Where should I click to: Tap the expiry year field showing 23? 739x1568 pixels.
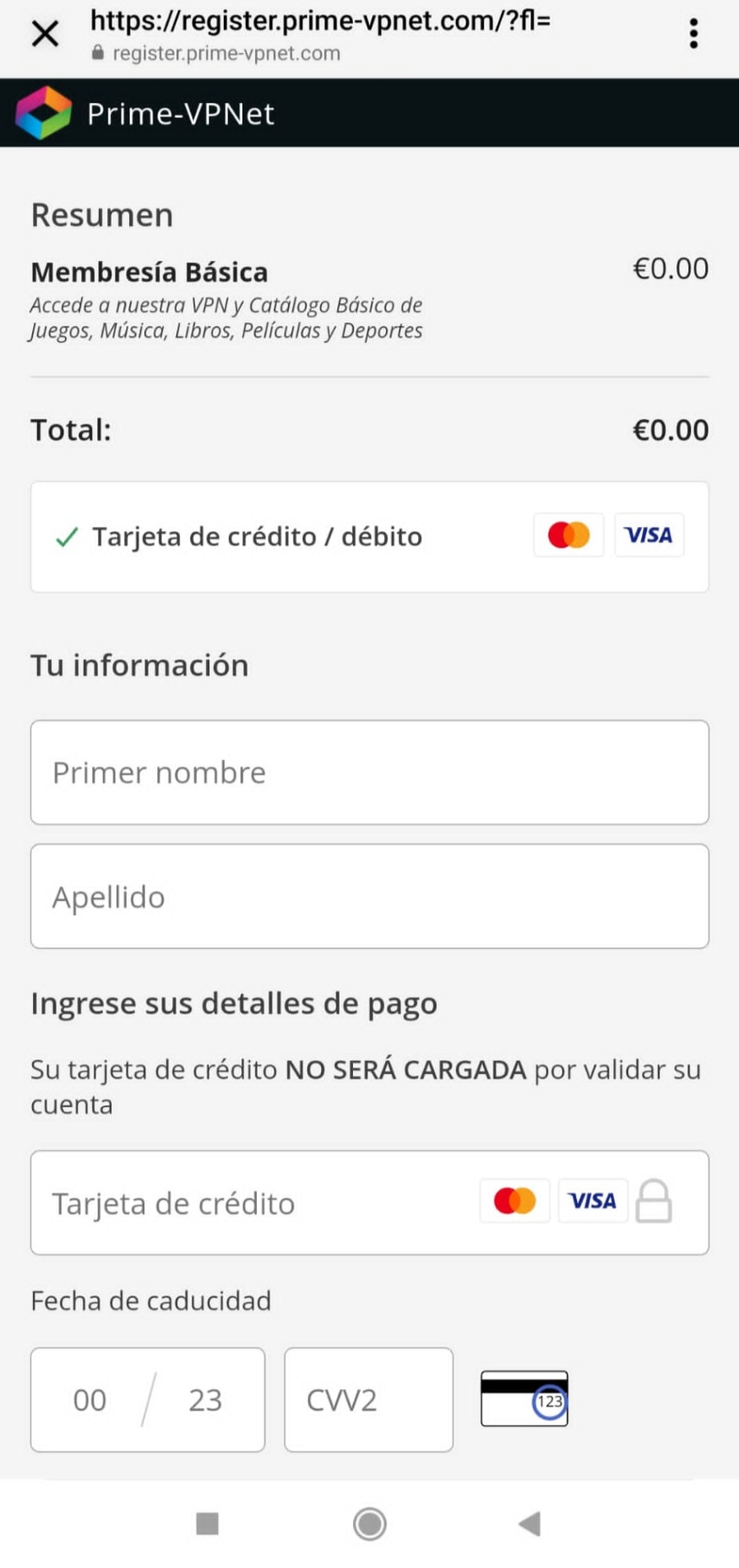click(x=205, y=1400)
